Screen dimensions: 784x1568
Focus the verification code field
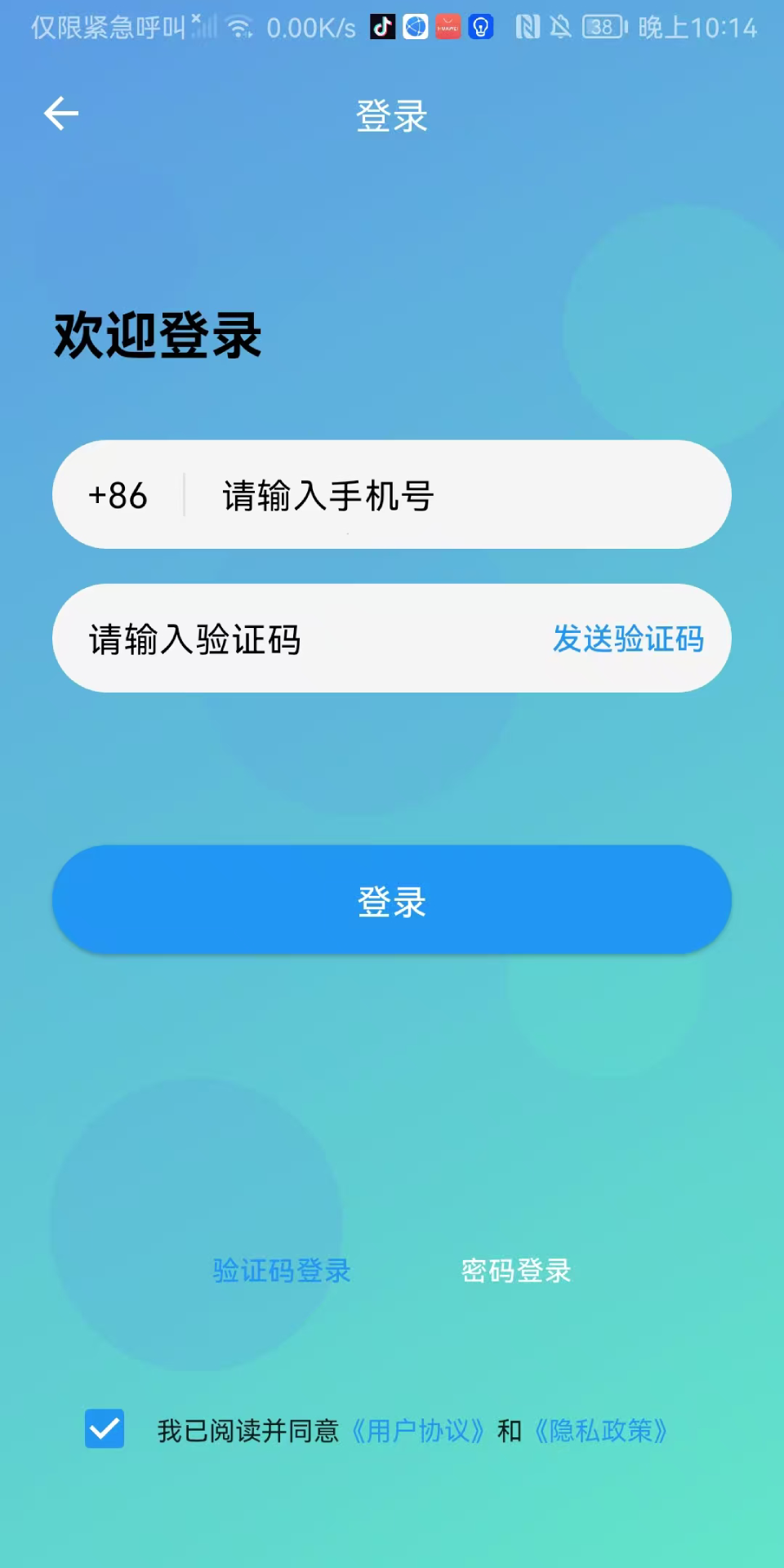[x=286, y=639]
